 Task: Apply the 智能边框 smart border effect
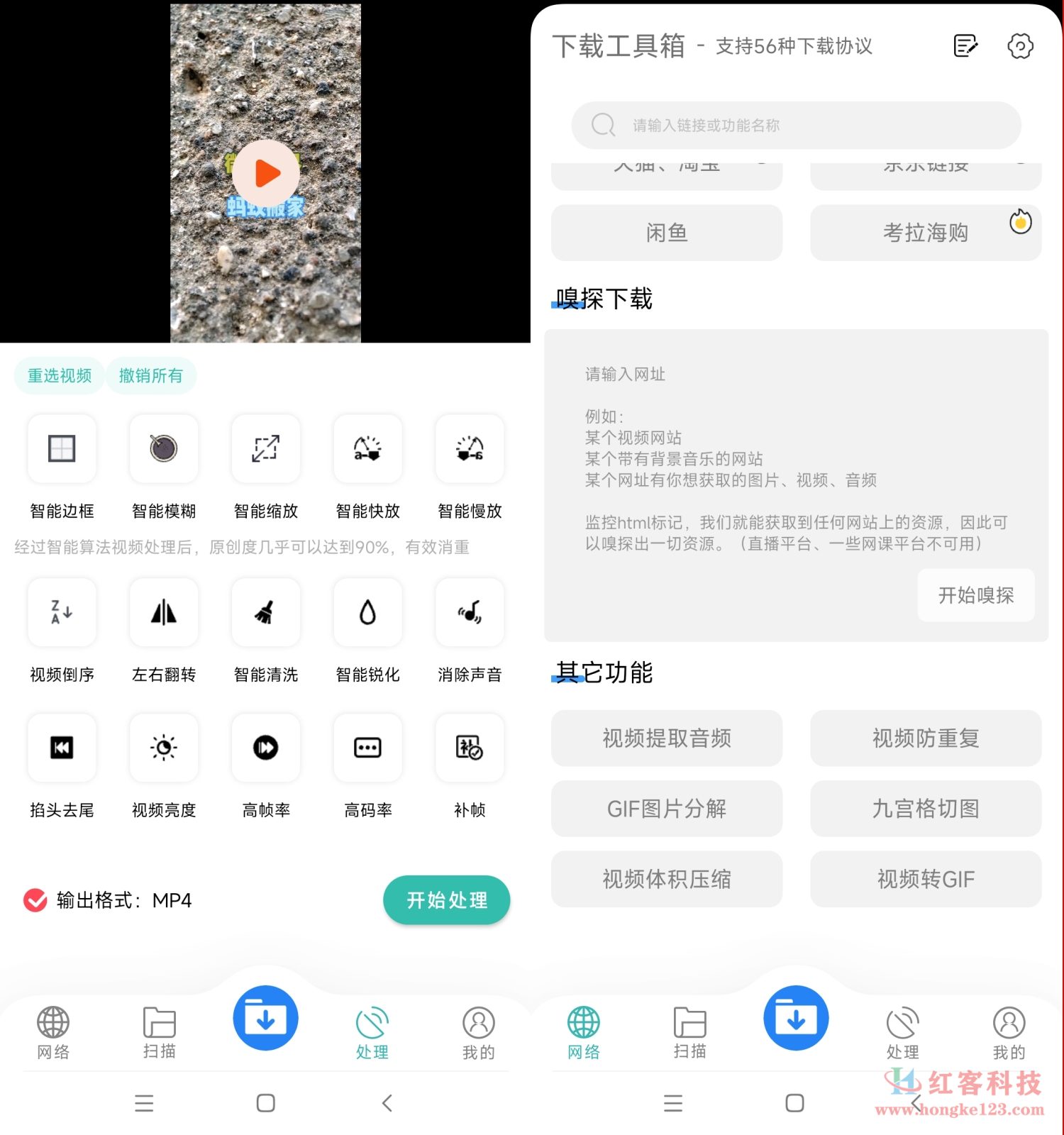pos(62,449)
